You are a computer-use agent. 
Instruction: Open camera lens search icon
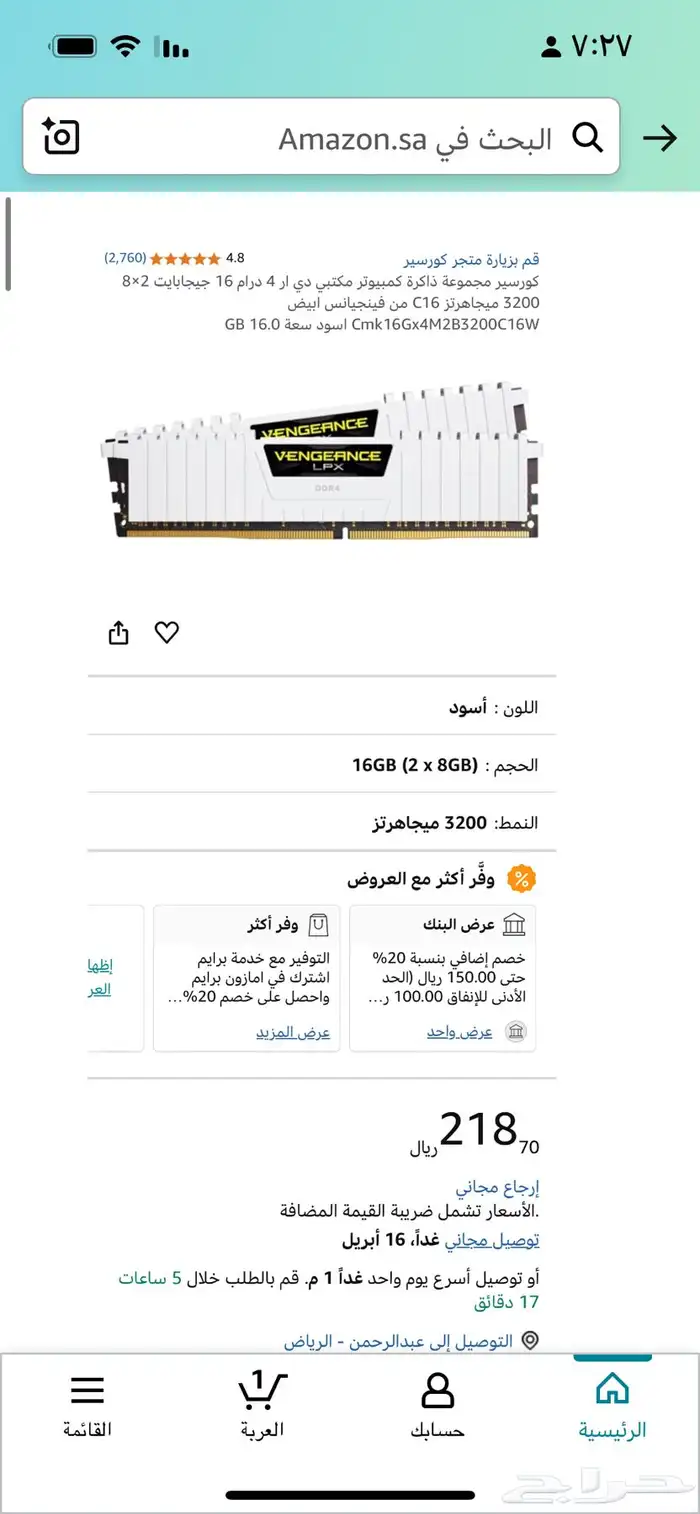point(61,136)
